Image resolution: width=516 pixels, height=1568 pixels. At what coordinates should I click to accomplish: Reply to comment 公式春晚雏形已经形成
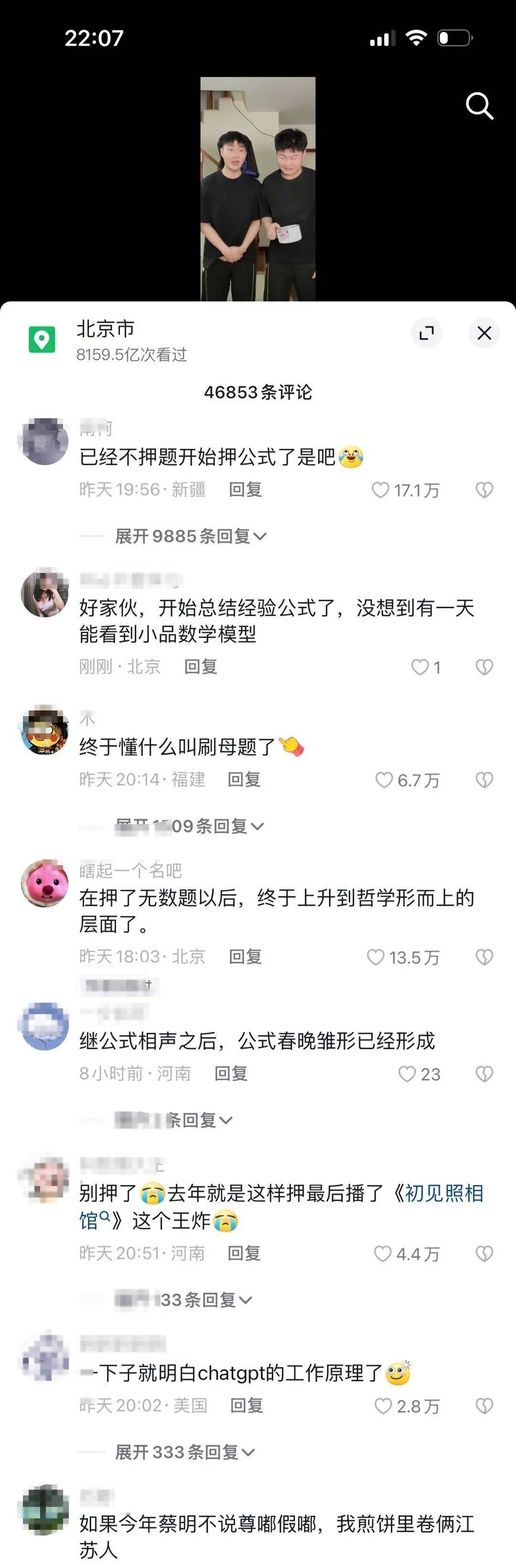pyautogui.click(x=231, y=1073)
